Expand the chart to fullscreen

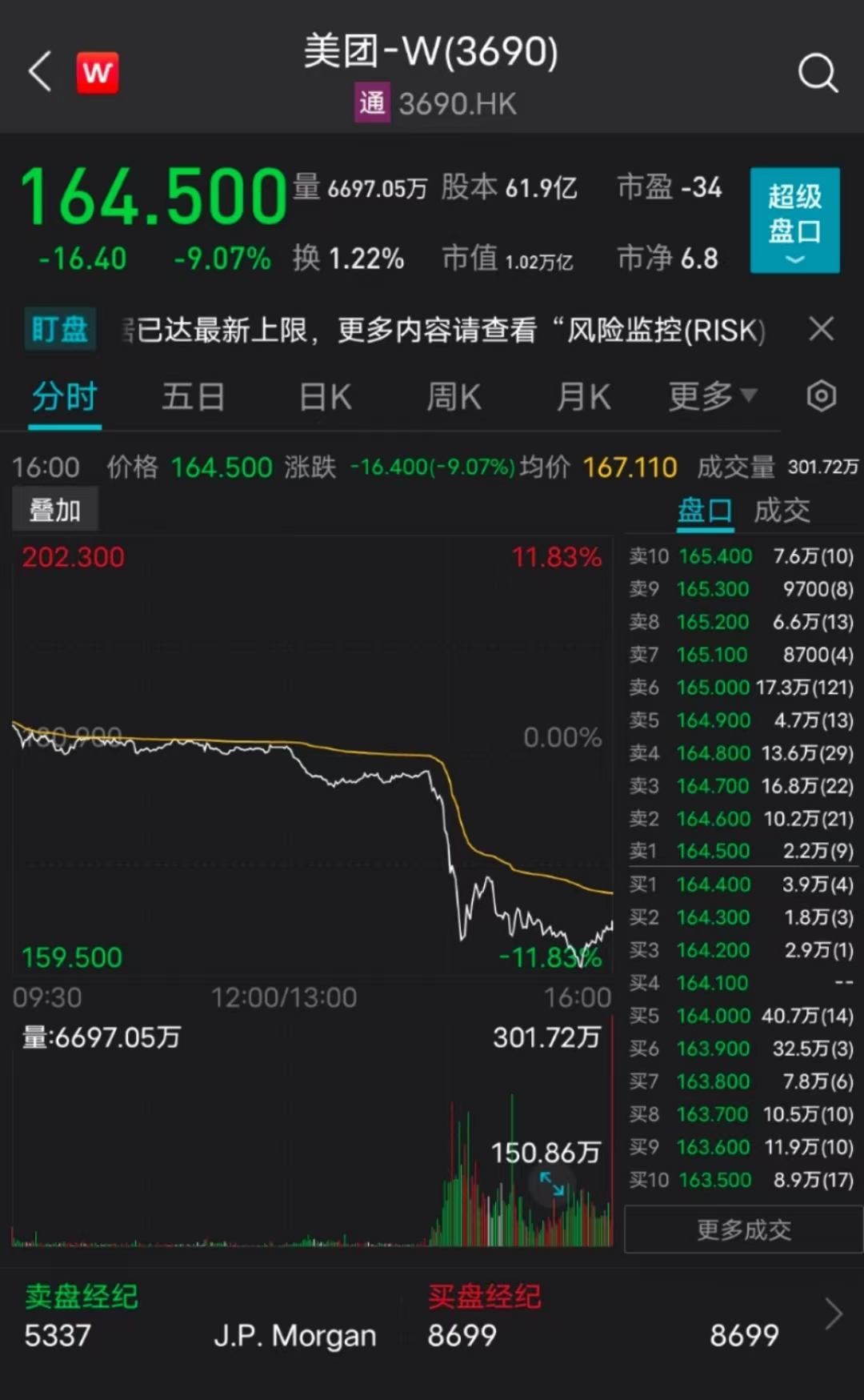(x=552, y=1183)
